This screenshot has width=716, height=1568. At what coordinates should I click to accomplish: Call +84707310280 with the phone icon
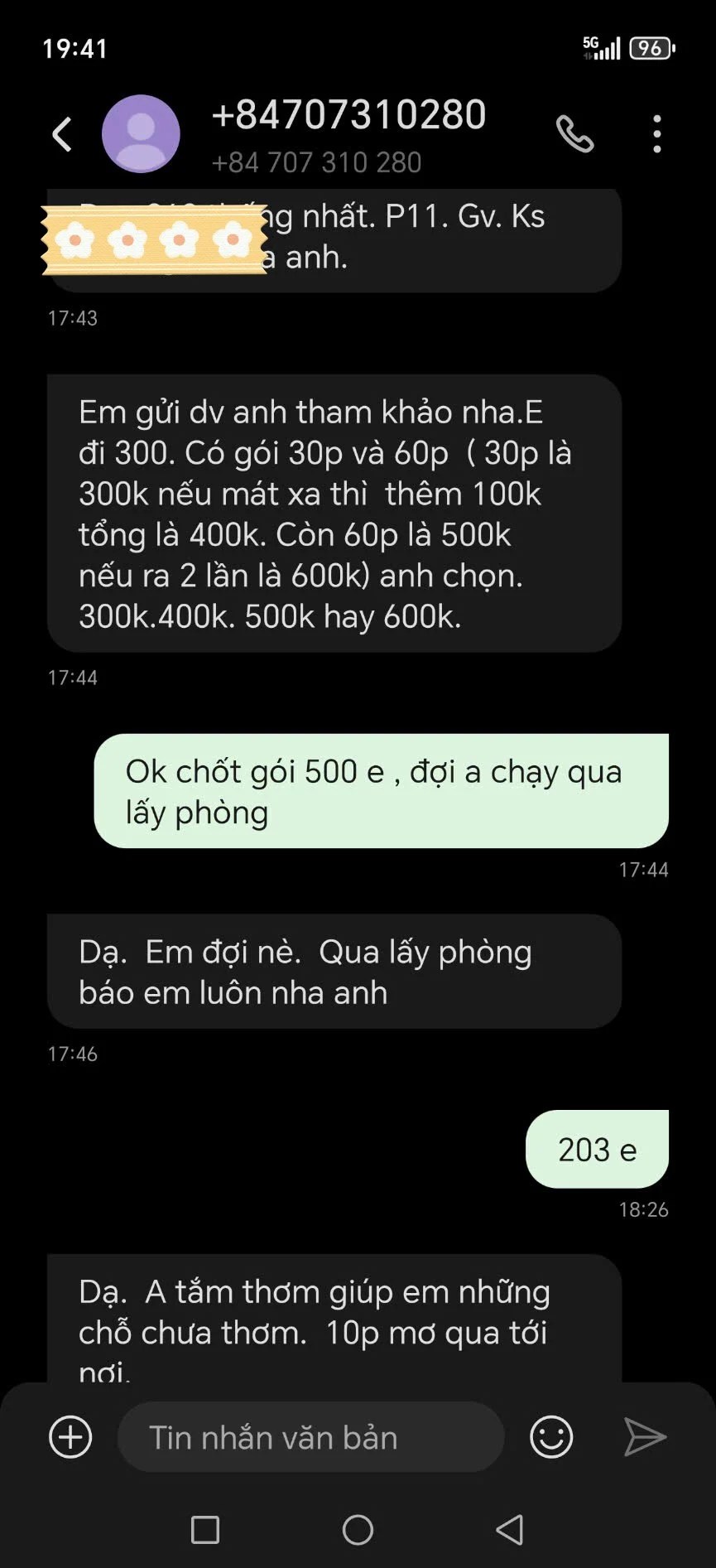[x=574, y=134]
